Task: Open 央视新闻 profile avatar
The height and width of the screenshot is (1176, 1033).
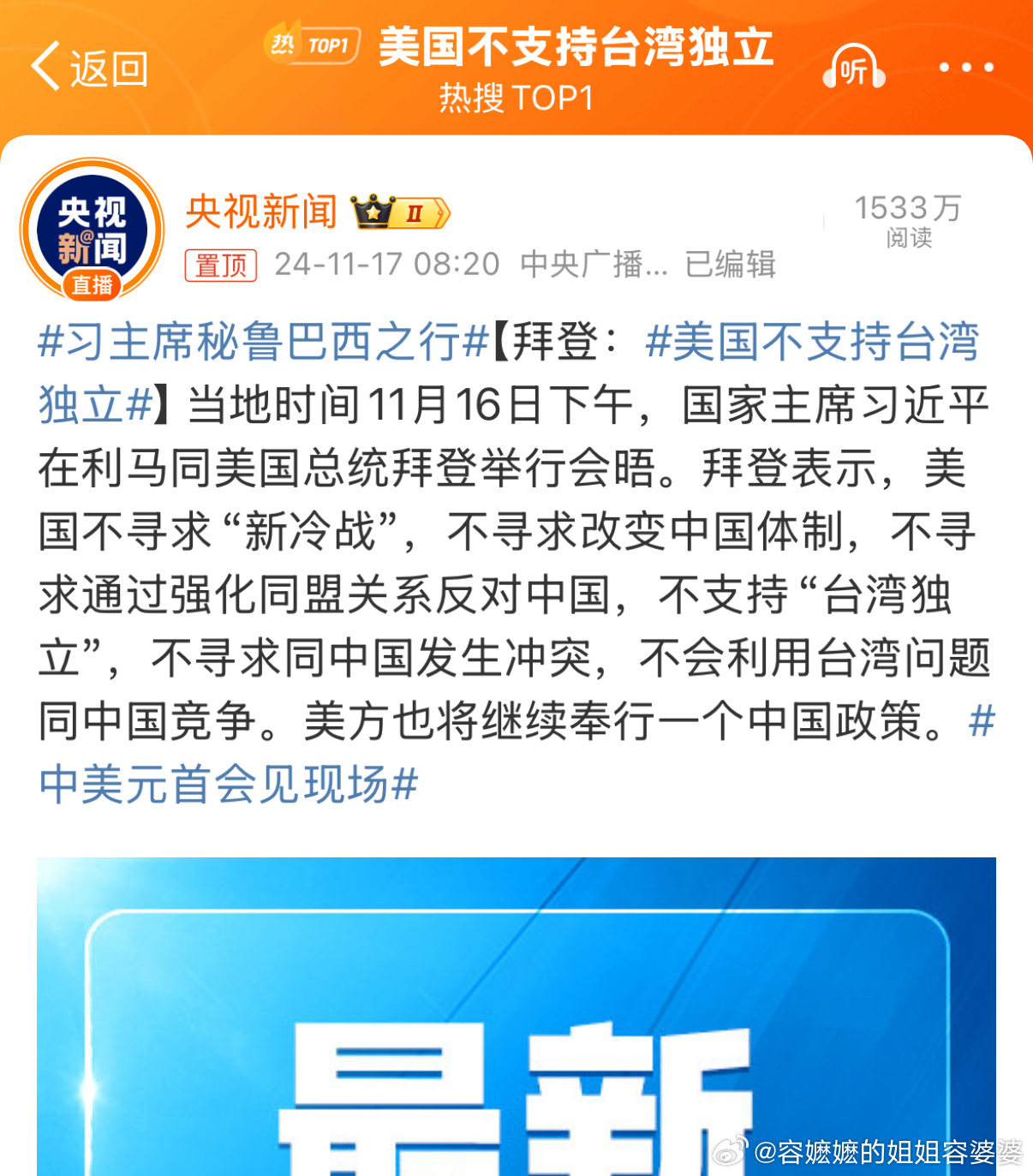Action: (93, 230)
